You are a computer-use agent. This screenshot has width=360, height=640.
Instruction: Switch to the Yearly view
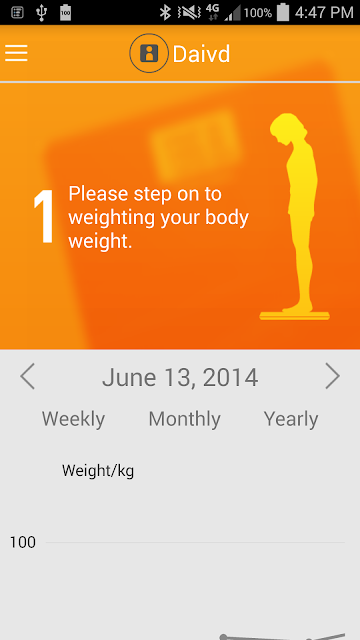point(291,419)
